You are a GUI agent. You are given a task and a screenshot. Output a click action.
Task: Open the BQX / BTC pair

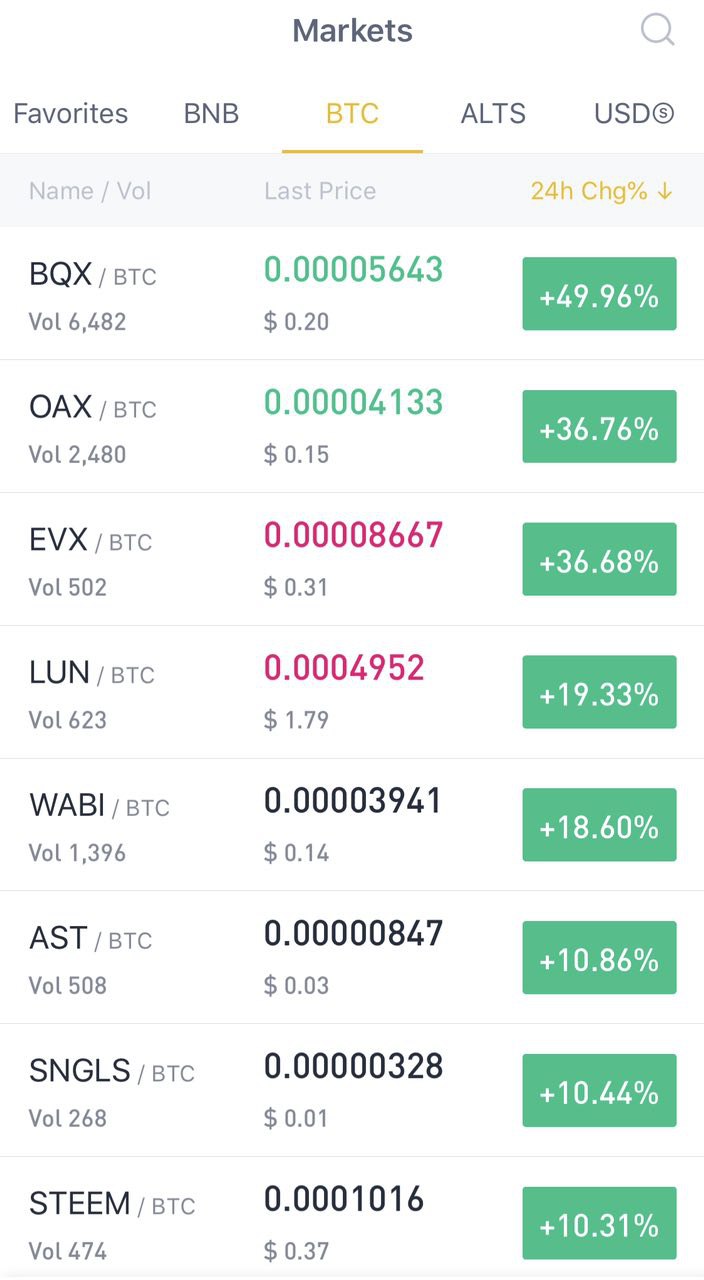click(352, 294)
